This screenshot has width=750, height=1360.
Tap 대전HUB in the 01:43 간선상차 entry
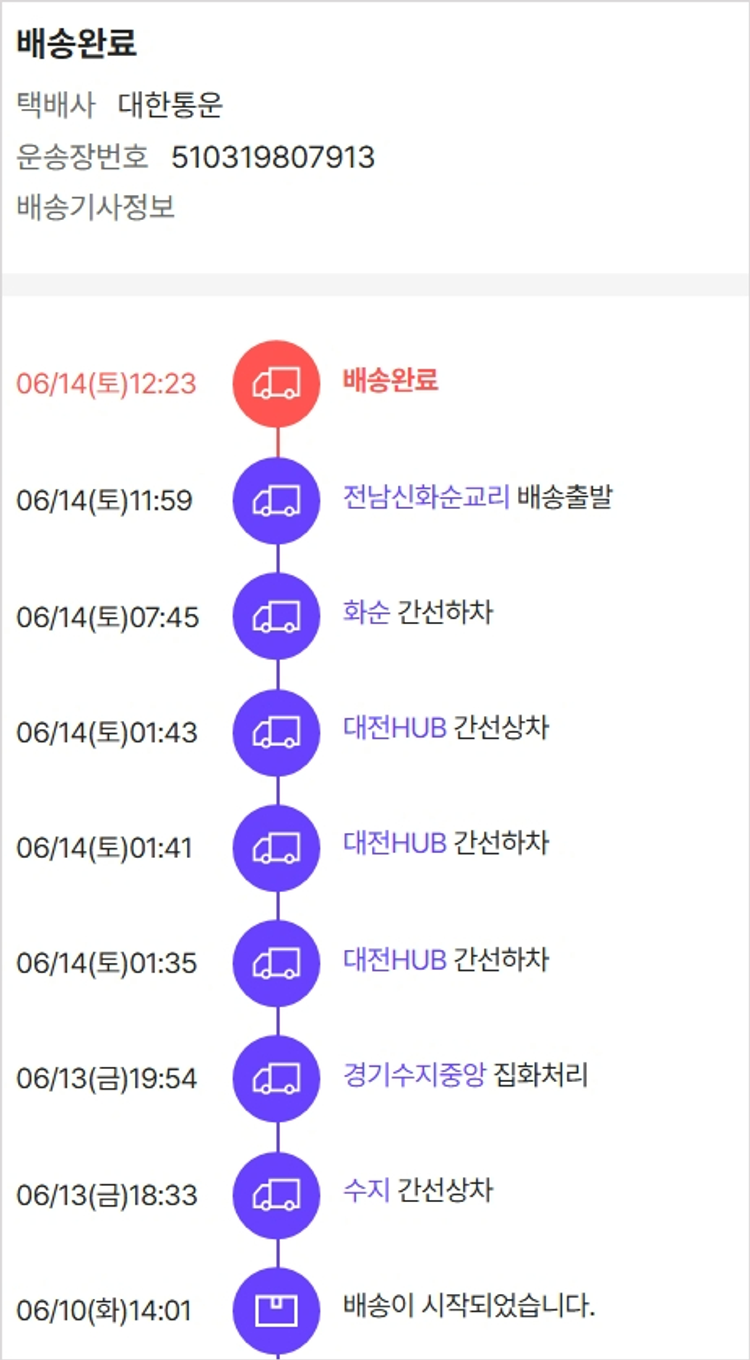click(394, 728)
